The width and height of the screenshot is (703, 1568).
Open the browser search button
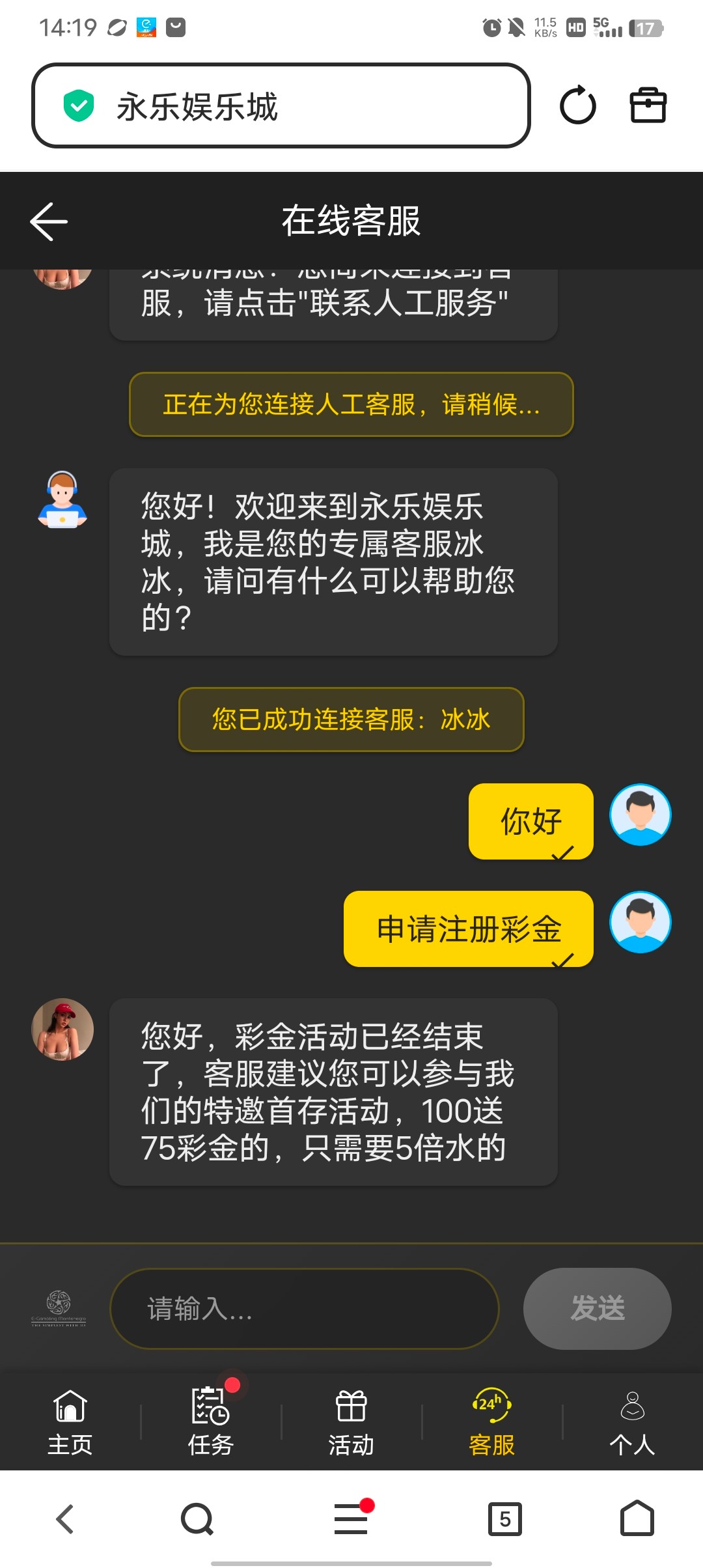[x=197, y=1519]
